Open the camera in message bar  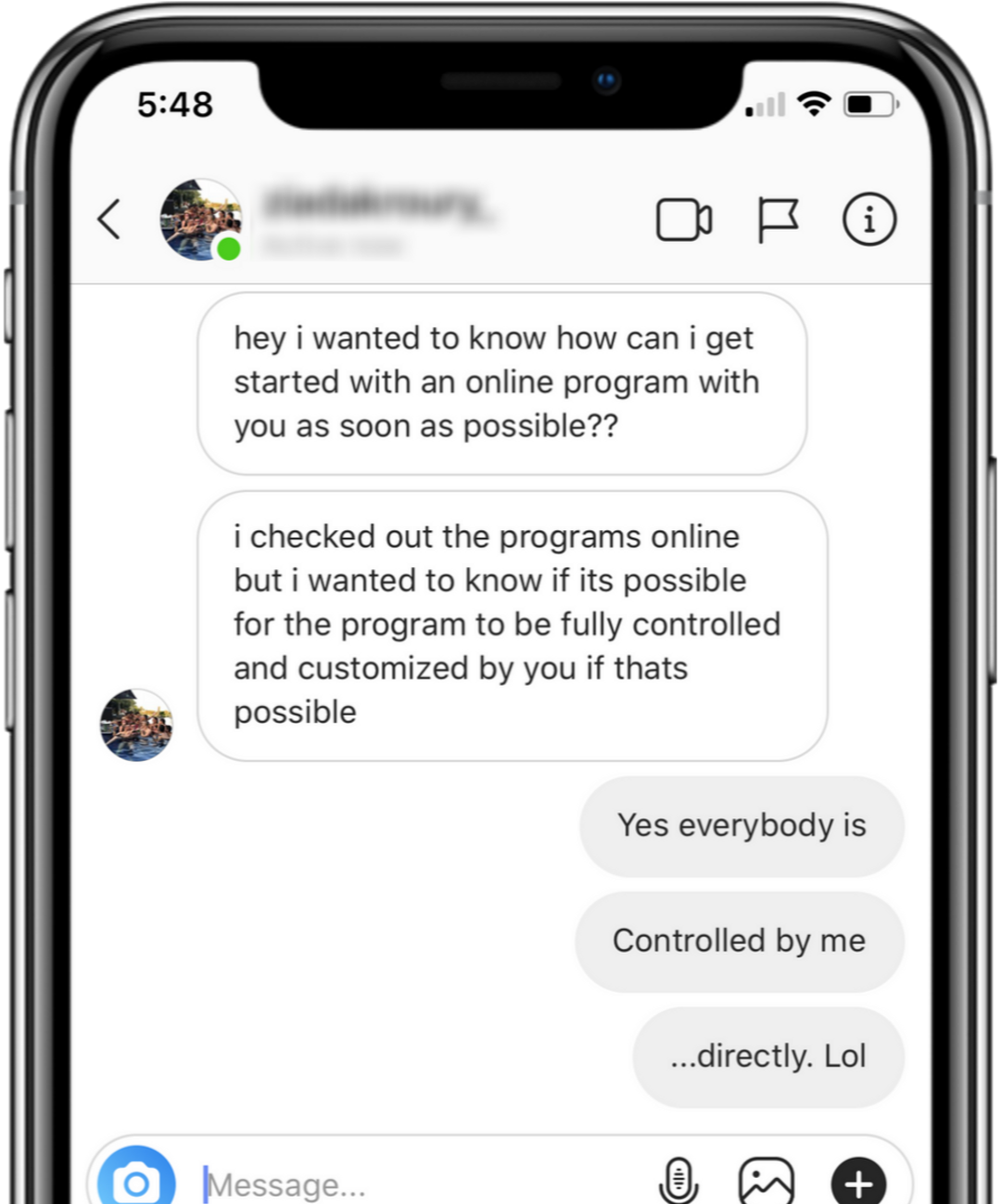point(137,1181)
